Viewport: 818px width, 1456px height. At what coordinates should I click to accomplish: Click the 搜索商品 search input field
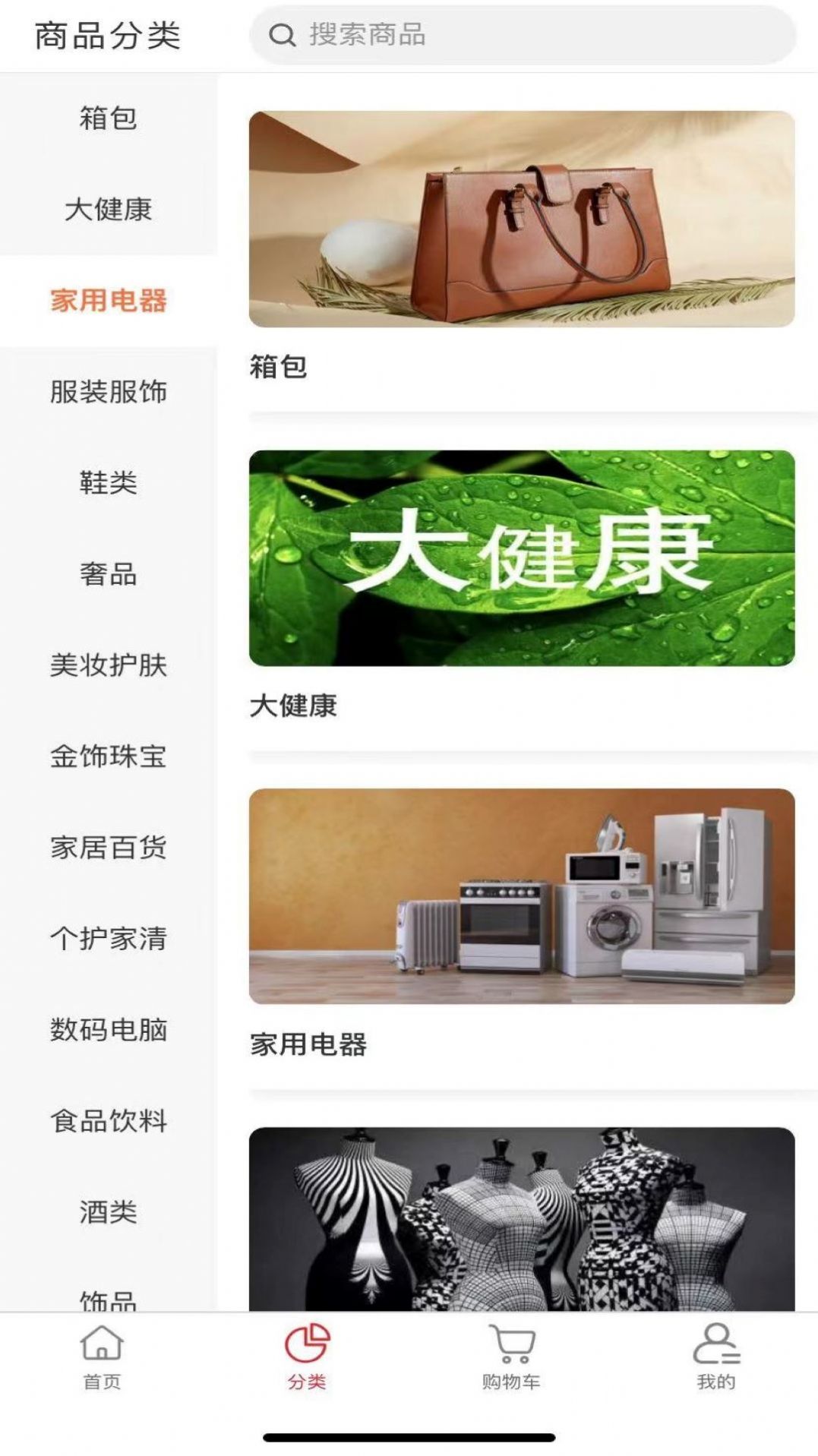pyautogui.click(x=532, y=33)
